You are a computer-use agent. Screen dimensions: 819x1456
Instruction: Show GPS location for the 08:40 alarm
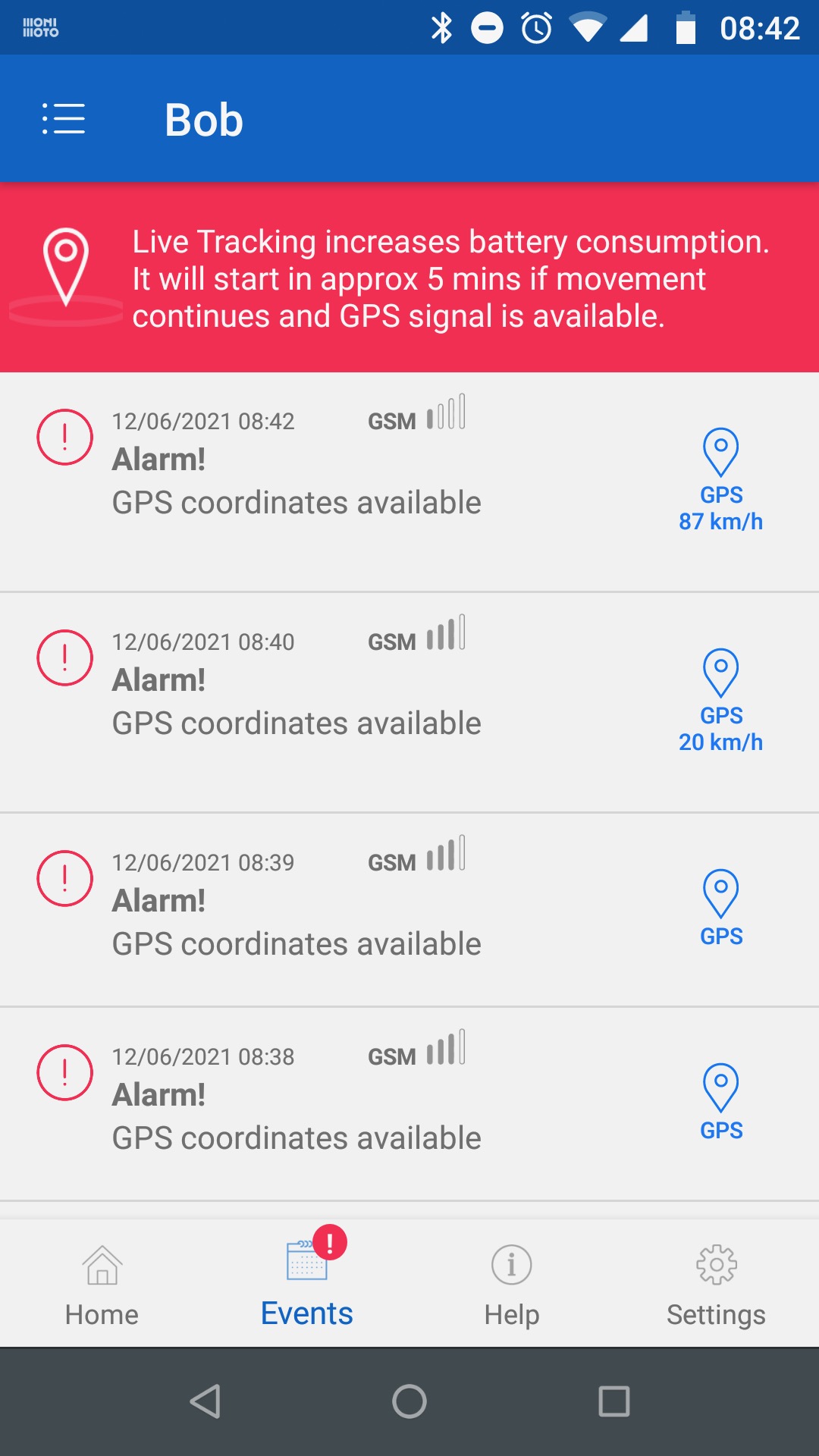(721, 698)
